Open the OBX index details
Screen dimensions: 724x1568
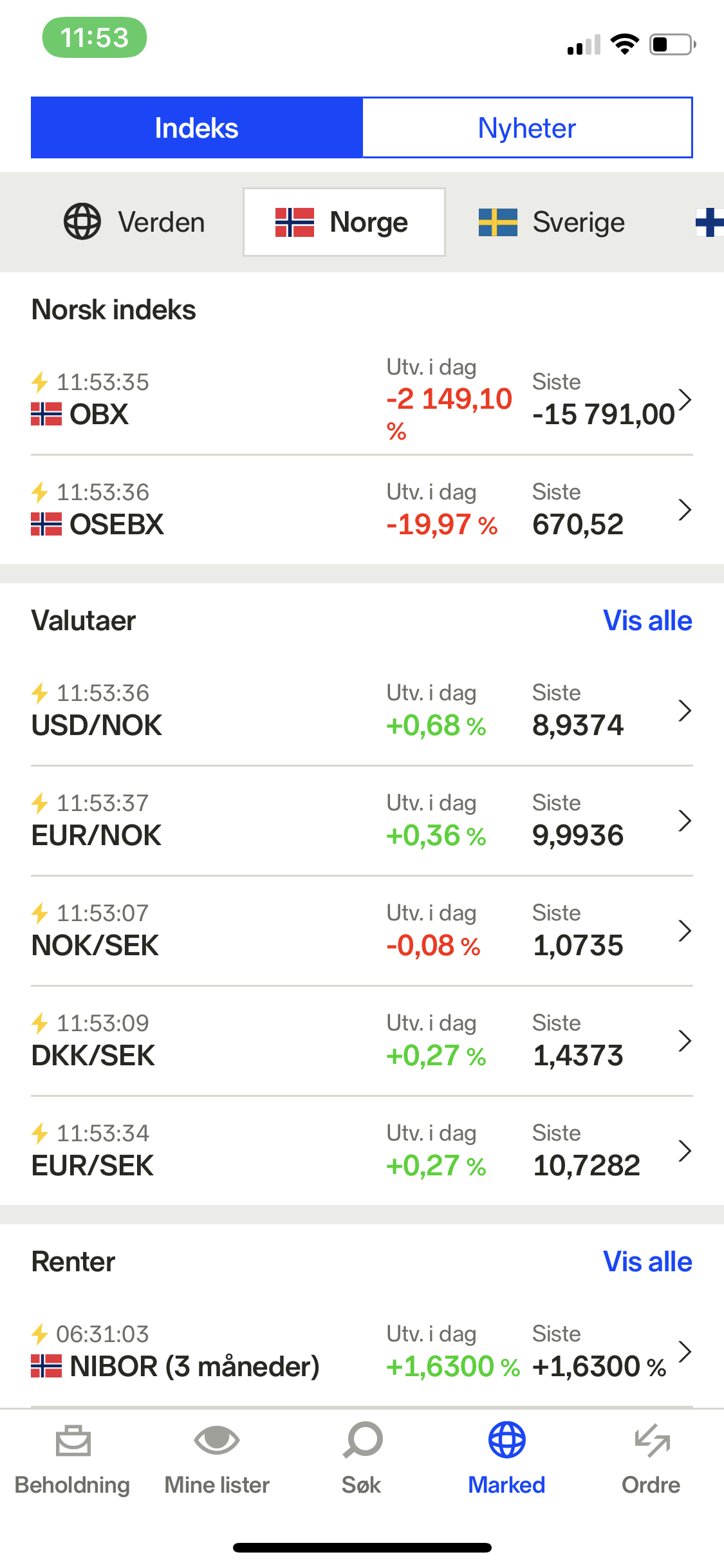point(362,400)
